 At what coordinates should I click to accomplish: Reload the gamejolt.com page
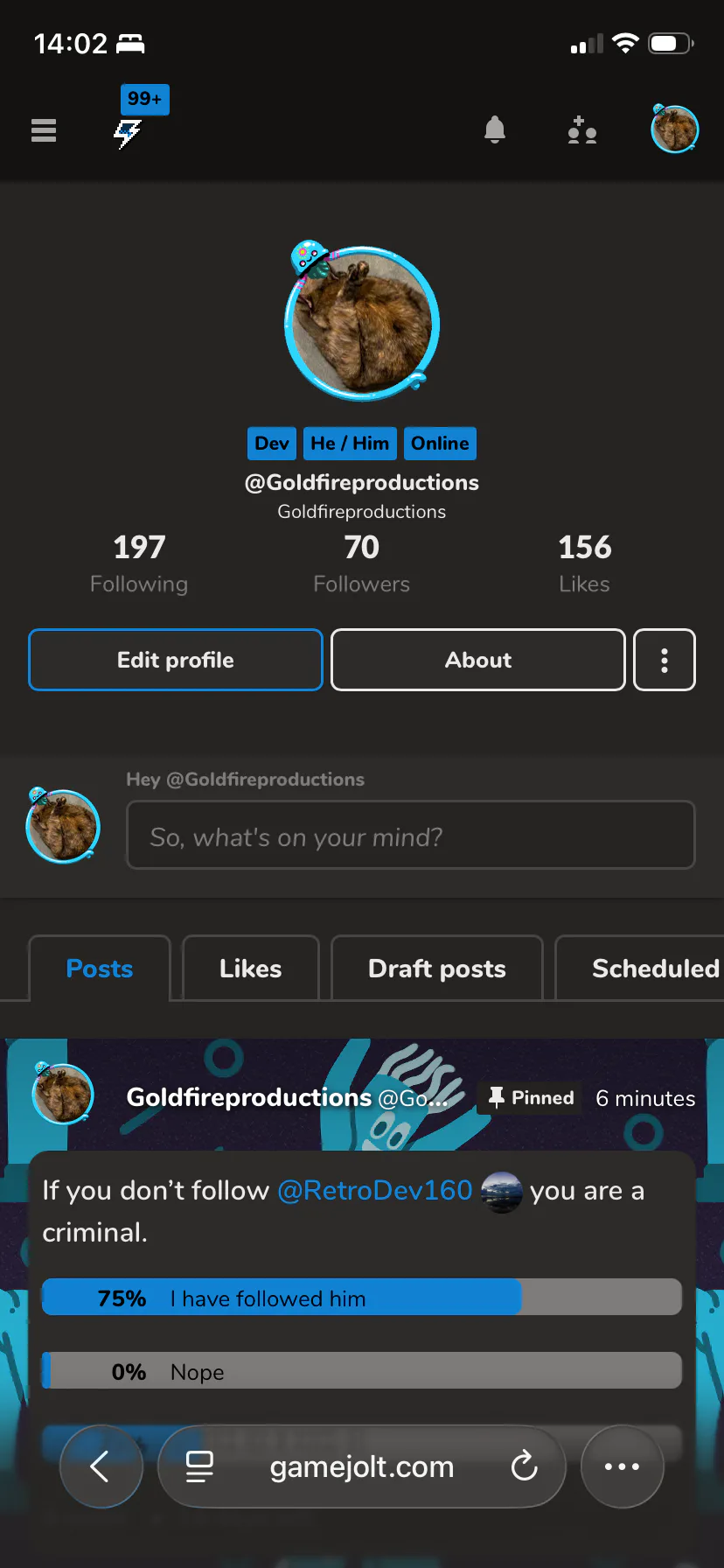[524, 1466]
